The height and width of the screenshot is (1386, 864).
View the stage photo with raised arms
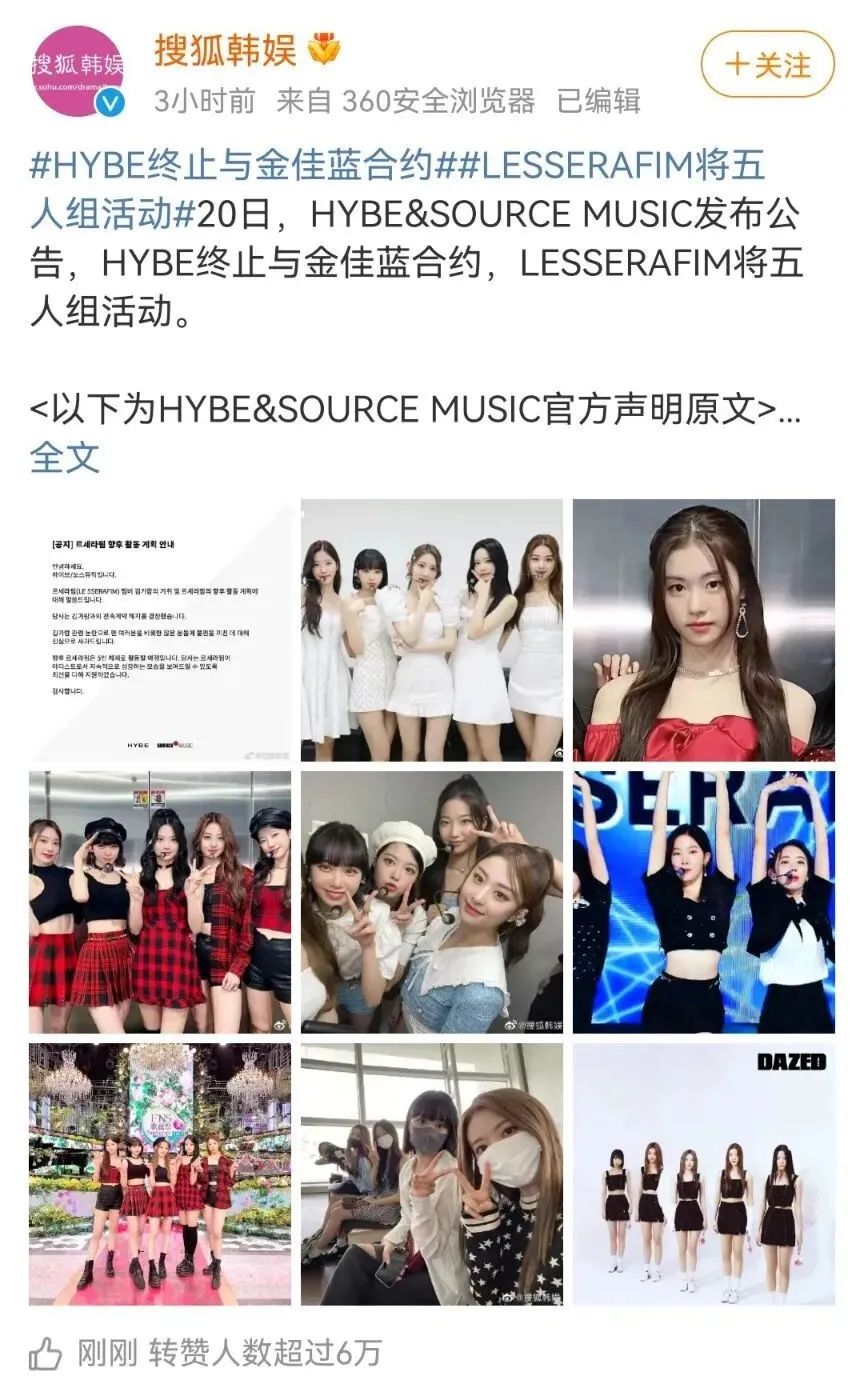(704, 902)
